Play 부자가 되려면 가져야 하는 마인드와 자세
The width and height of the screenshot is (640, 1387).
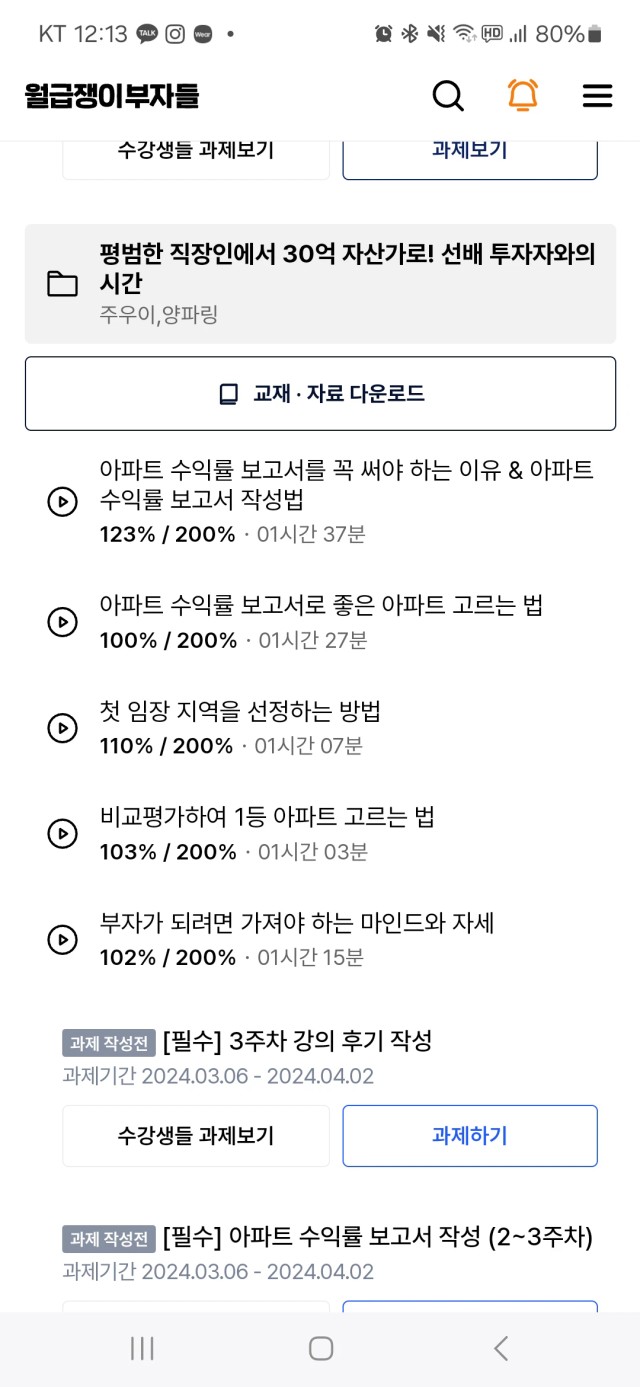320,940
